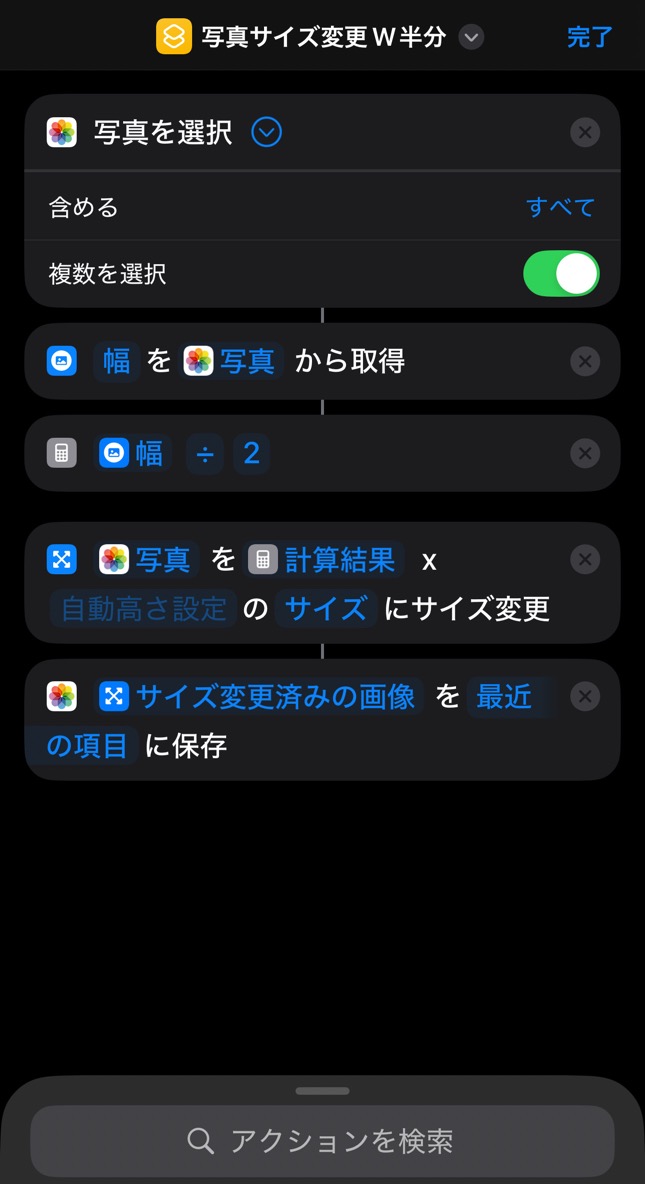This screenshot has width=645, height=1184.
Task: Change the 含める setting from すべて
Action: coord(560,207)
